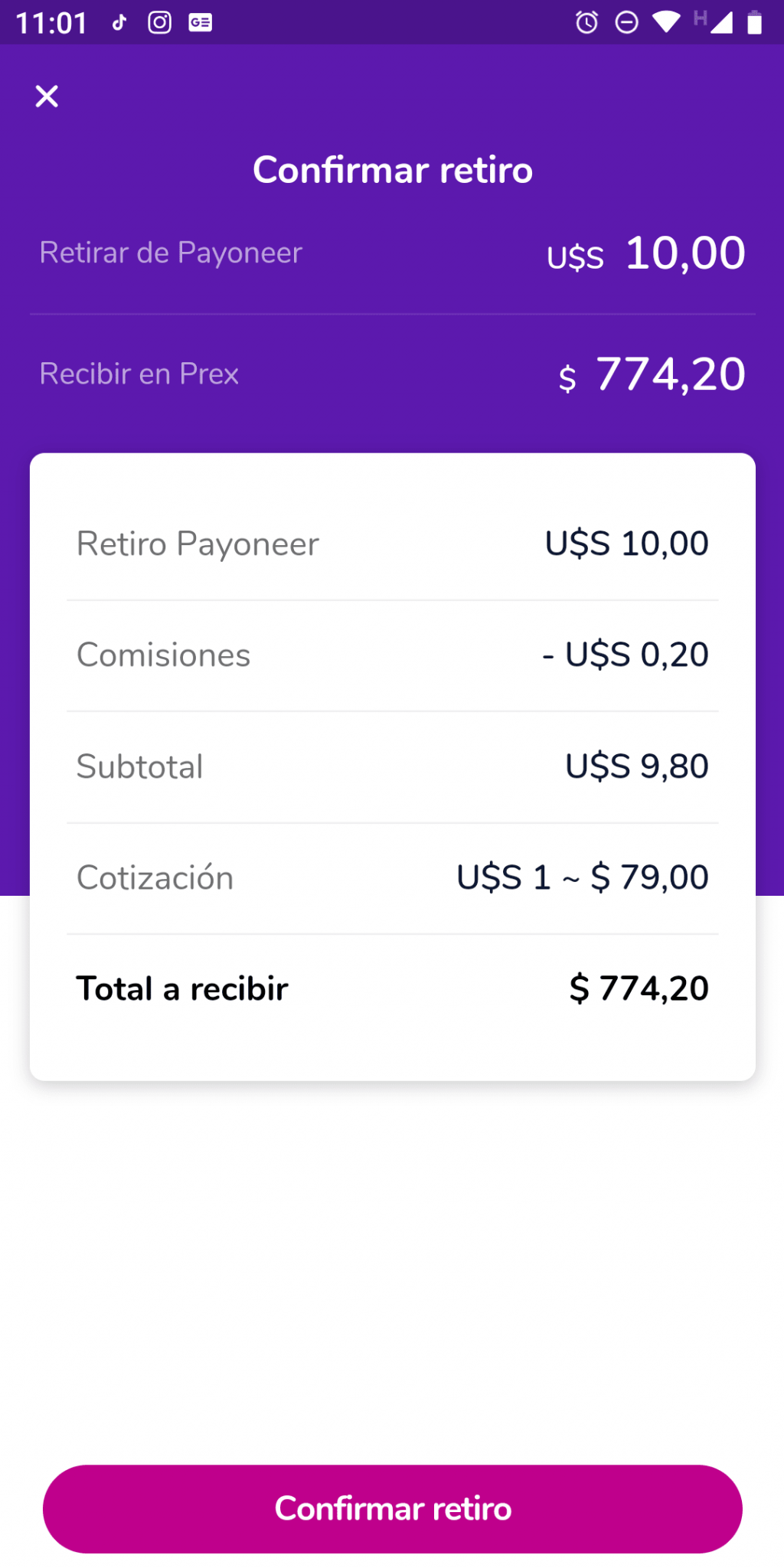Select the Comisiones fee row
The height and width of the screenshot is (1568, 784).
tap(392, 655)
